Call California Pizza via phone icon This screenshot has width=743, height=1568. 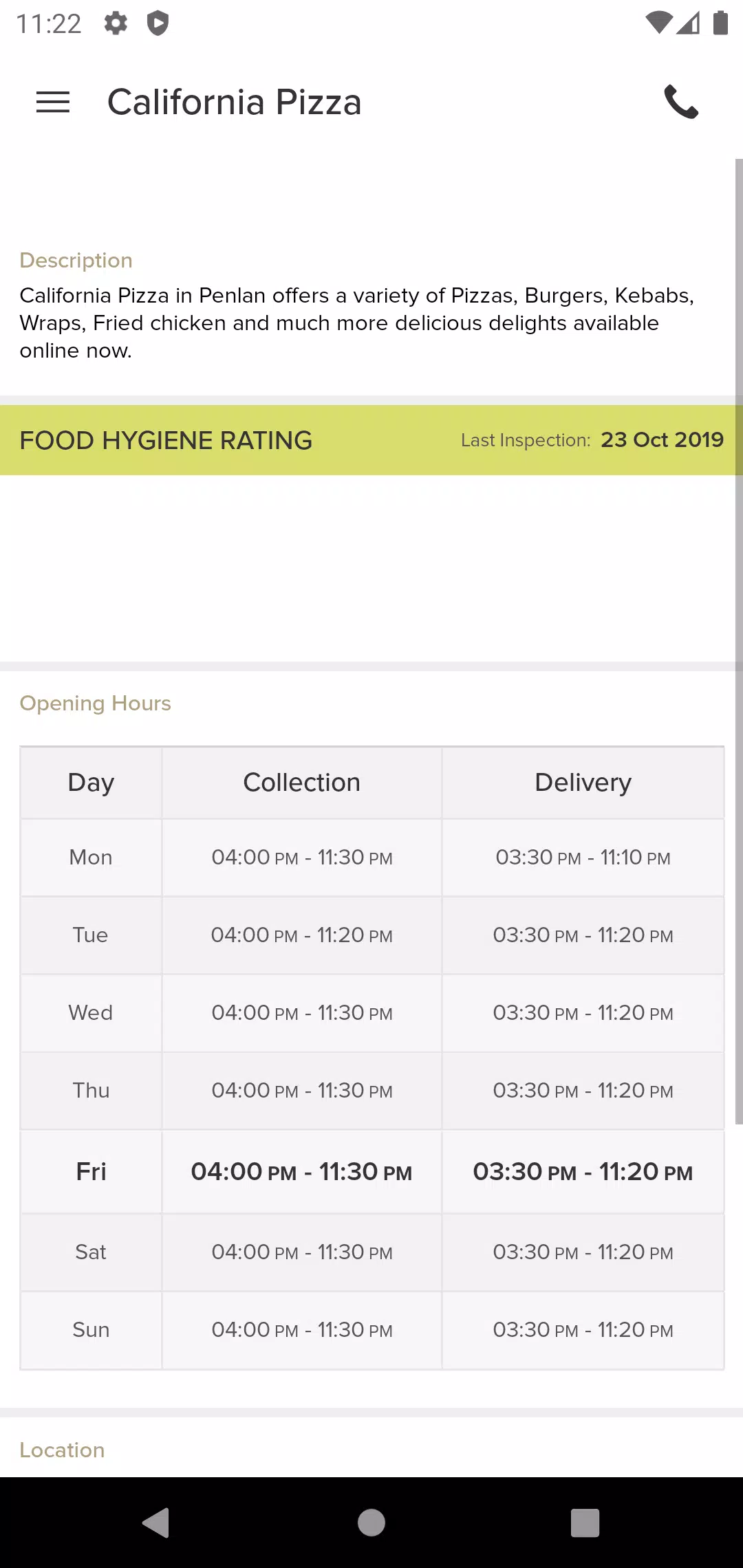[x=681, y=102]
